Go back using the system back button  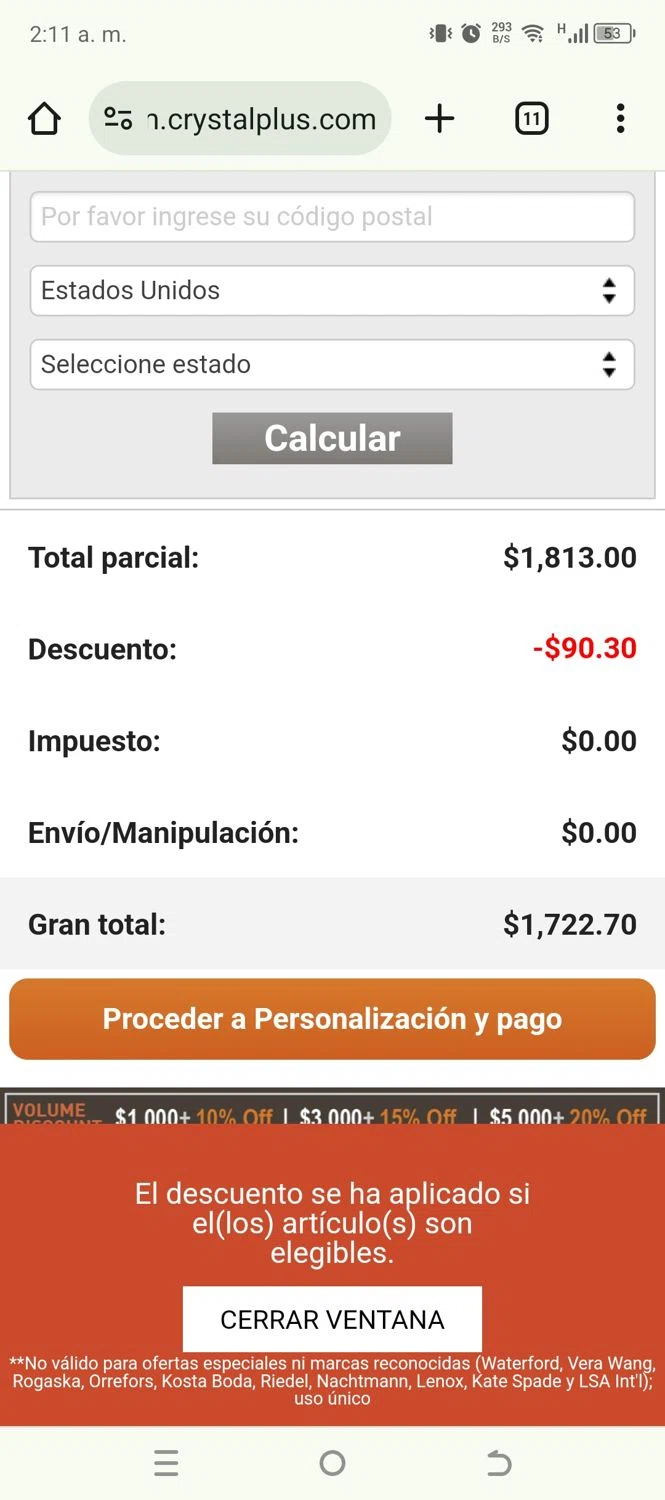[498, 1464]
